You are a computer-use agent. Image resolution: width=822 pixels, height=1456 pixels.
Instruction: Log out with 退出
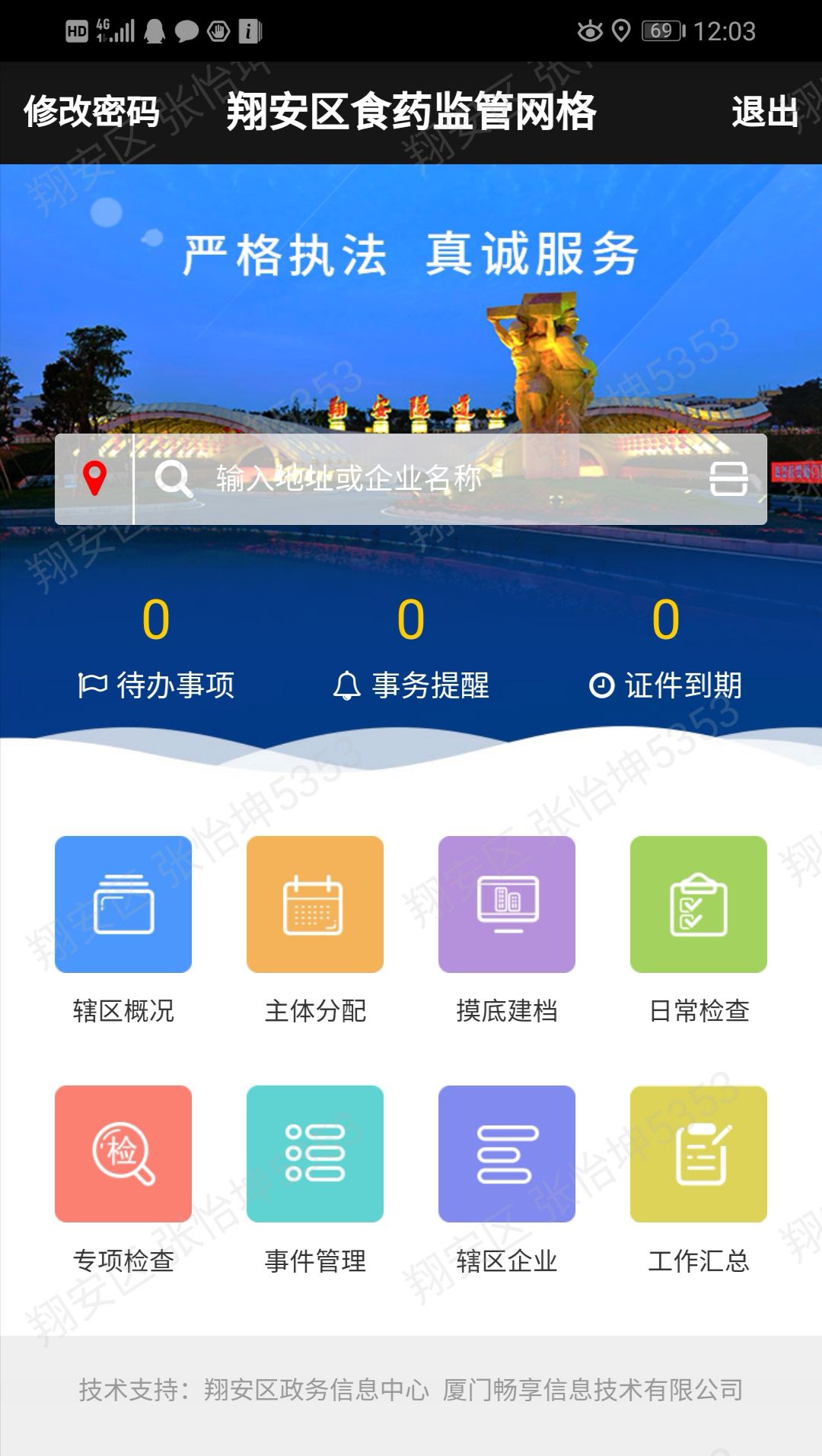(764, 112)
